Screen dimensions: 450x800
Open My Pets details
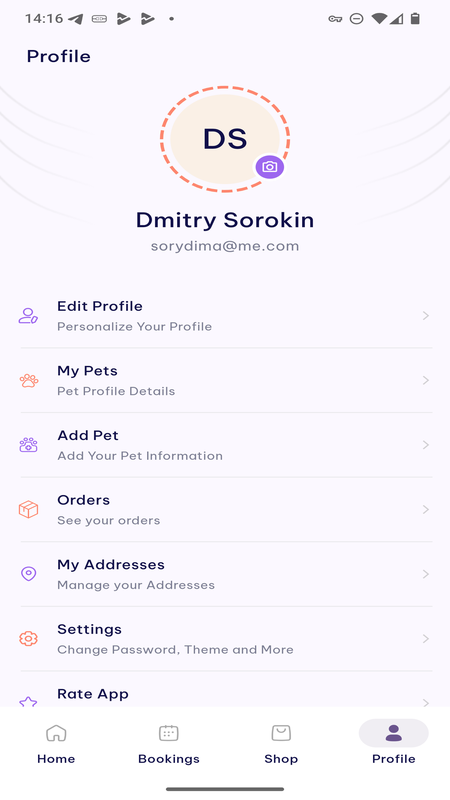coord(225,381)
